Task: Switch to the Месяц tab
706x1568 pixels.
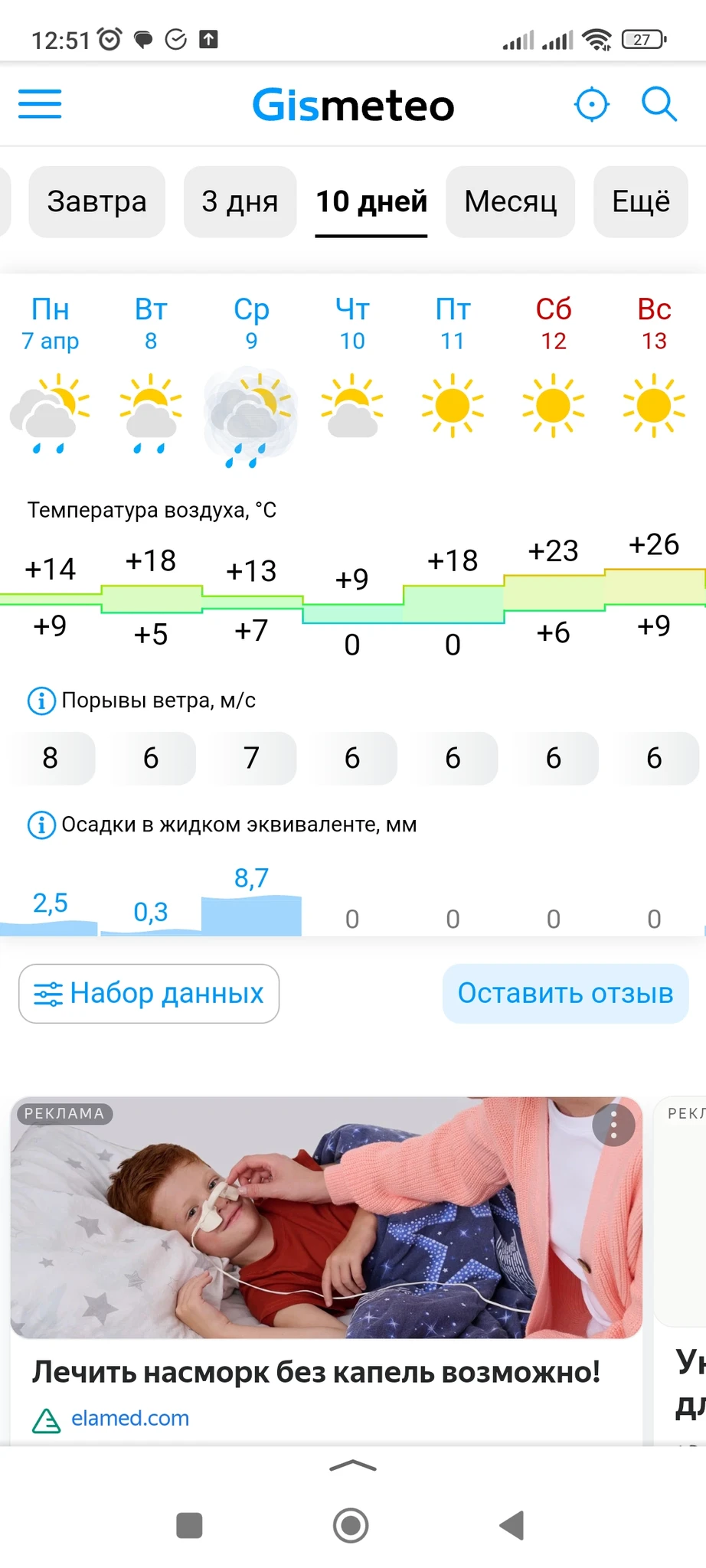Action: pyautogui.click(x=510, y=202)
